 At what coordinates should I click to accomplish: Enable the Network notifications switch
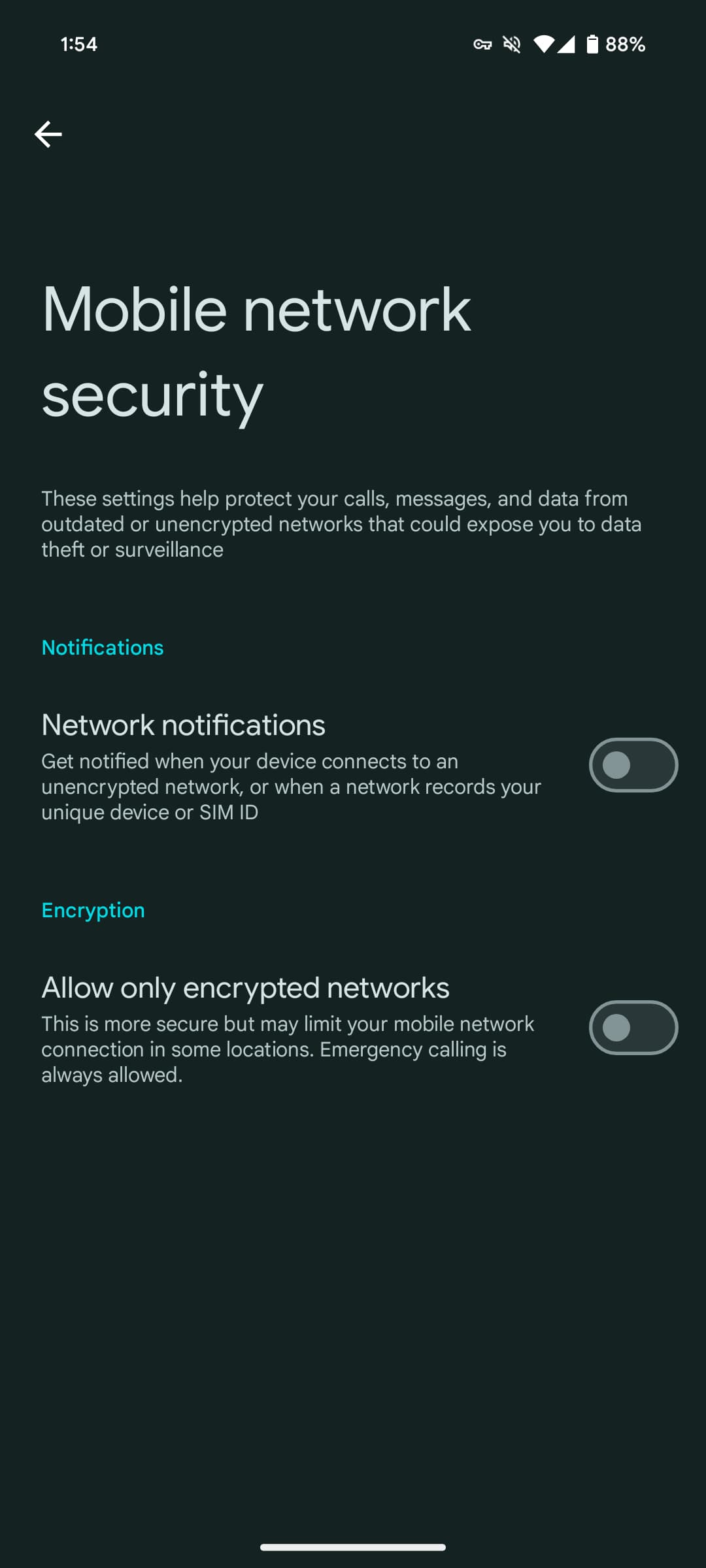coord(633,765)
